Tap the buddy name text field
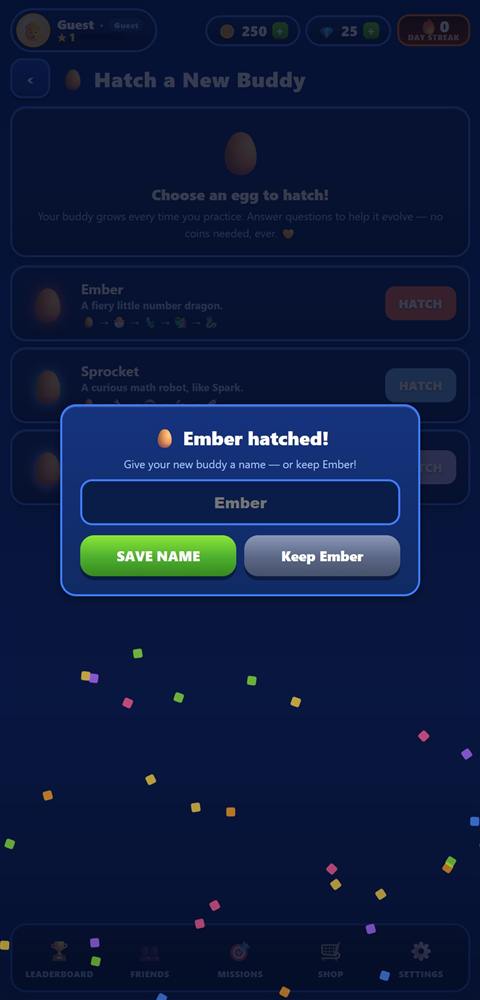The height and width of the screenshot is (1000, 480). point(240,502)
